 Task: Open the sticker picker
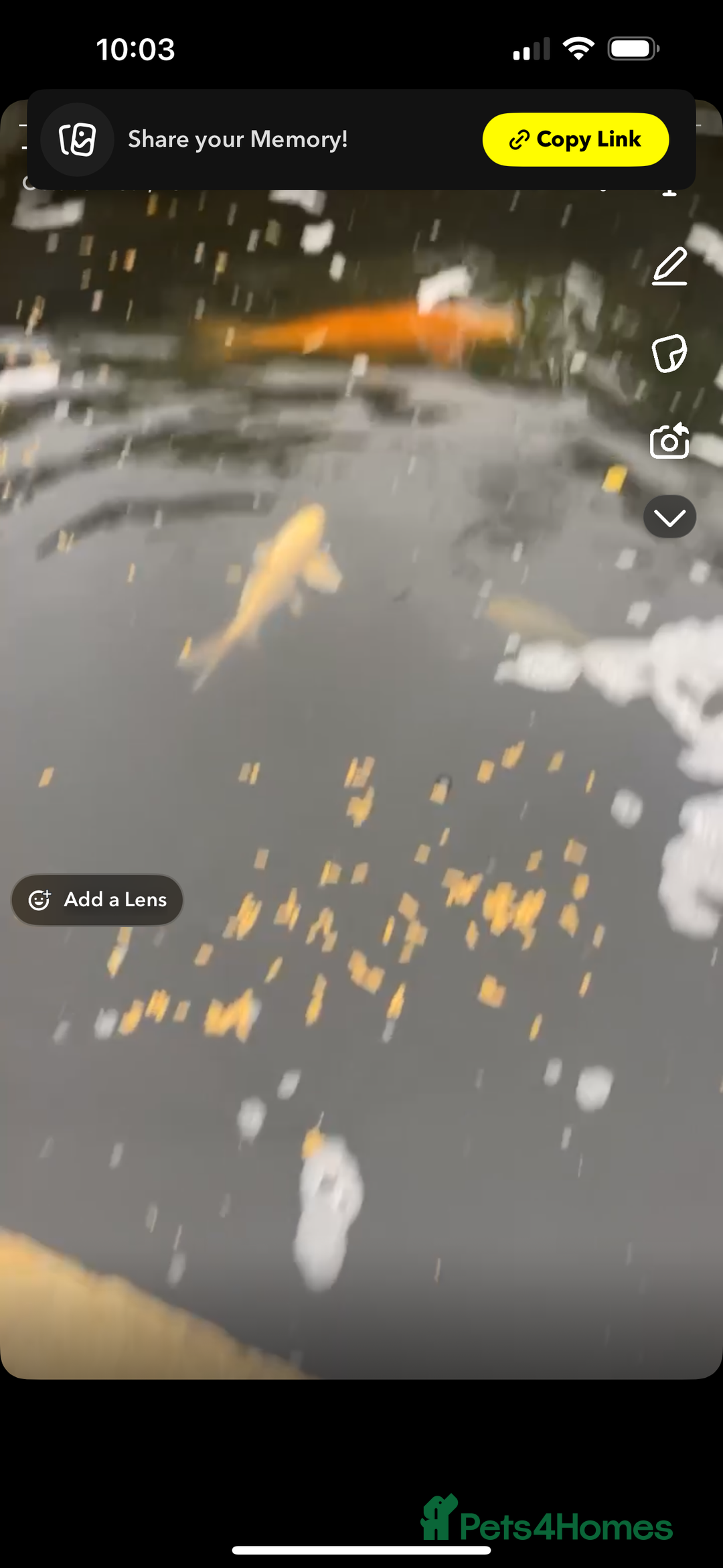click(x=669, y=353)
